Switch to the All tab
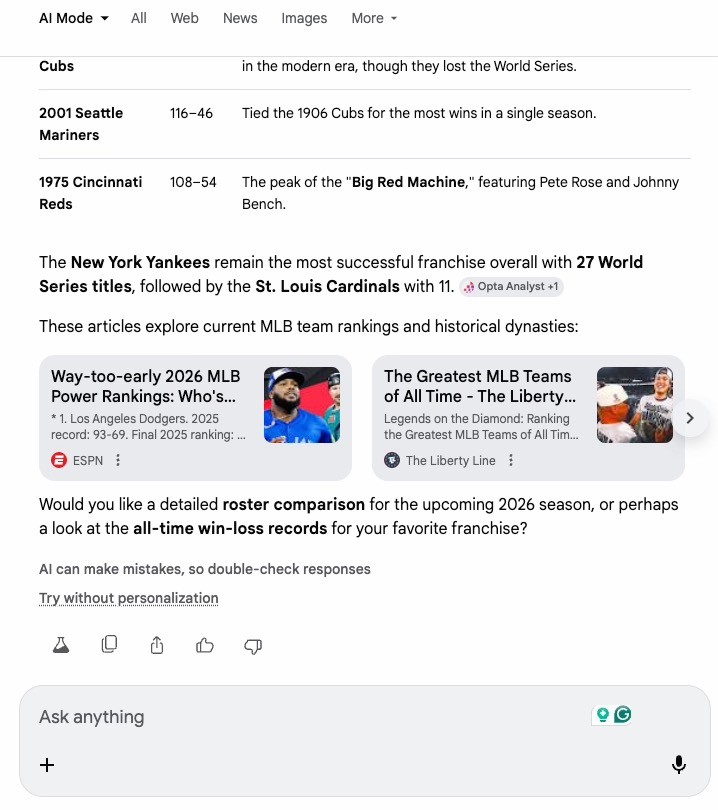Viewport: 718px width, 810px height. pyautogui.click(x=139, y=18)
